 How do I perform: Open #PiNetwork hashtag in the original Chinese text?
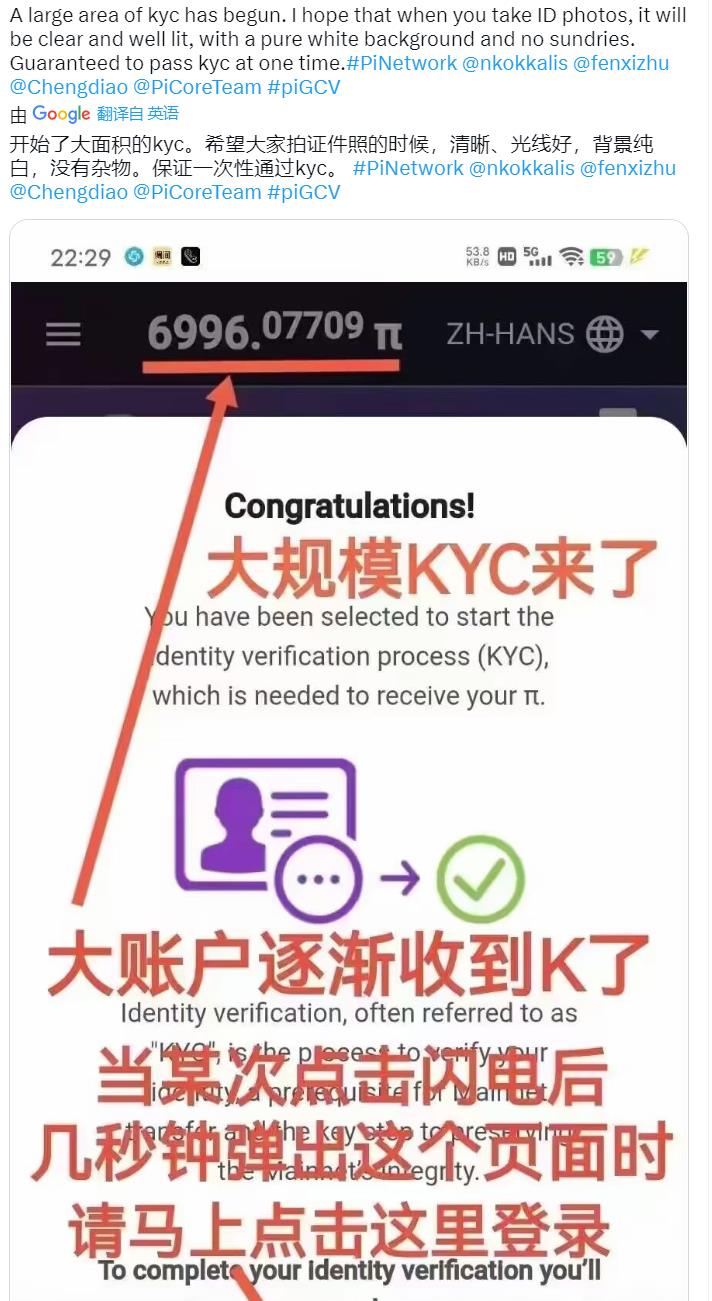click(408, 168)
